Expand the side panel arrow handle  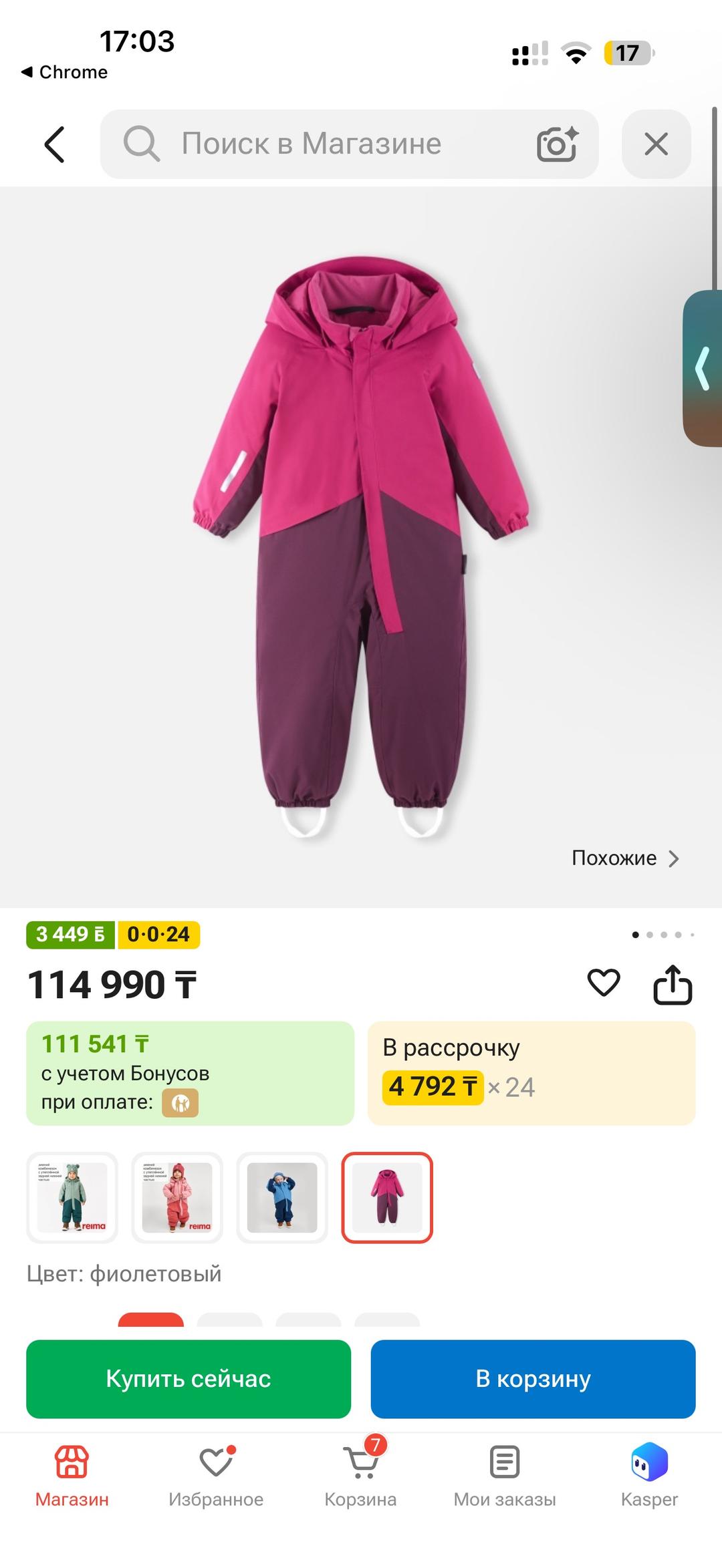click(703, 368)
